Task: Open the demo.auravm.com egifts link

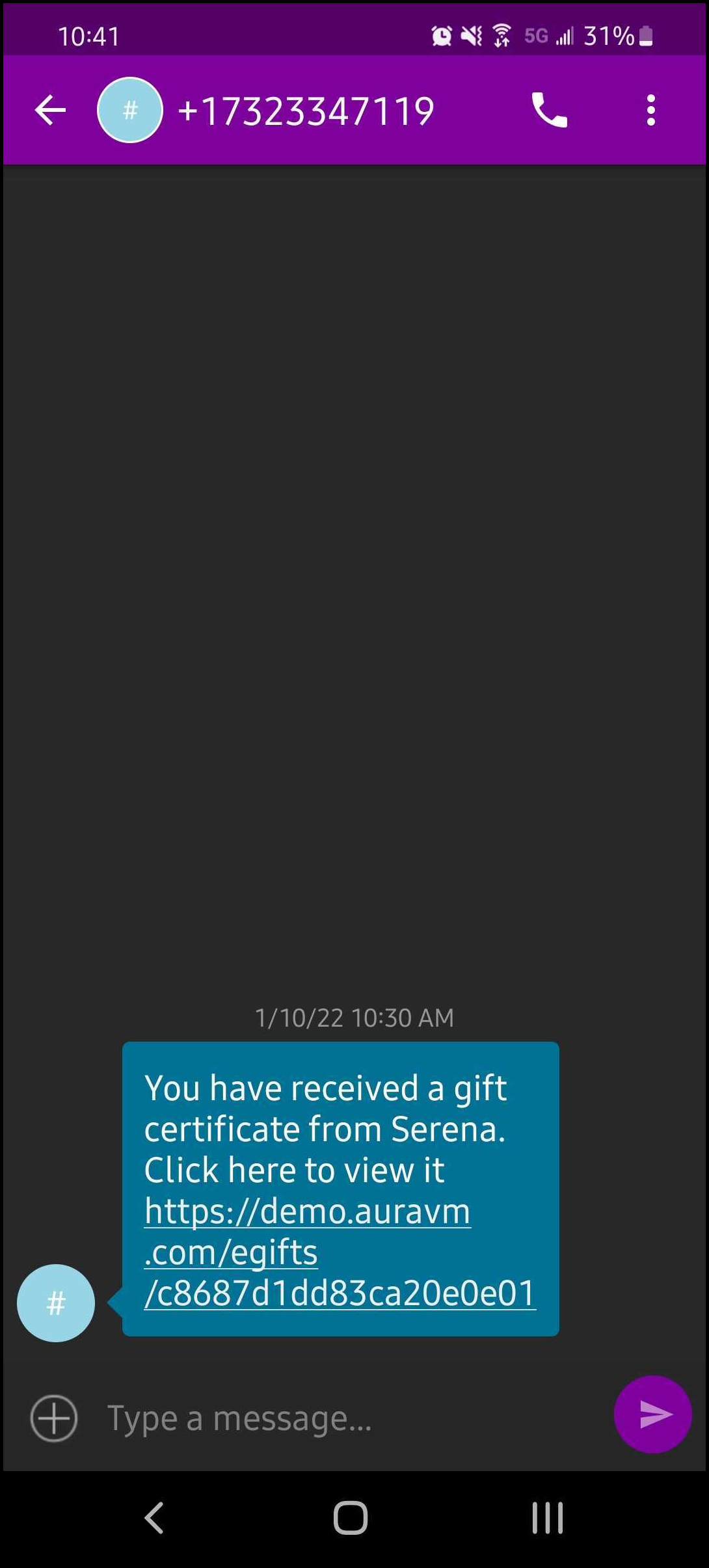Action: click(340, 1252)
